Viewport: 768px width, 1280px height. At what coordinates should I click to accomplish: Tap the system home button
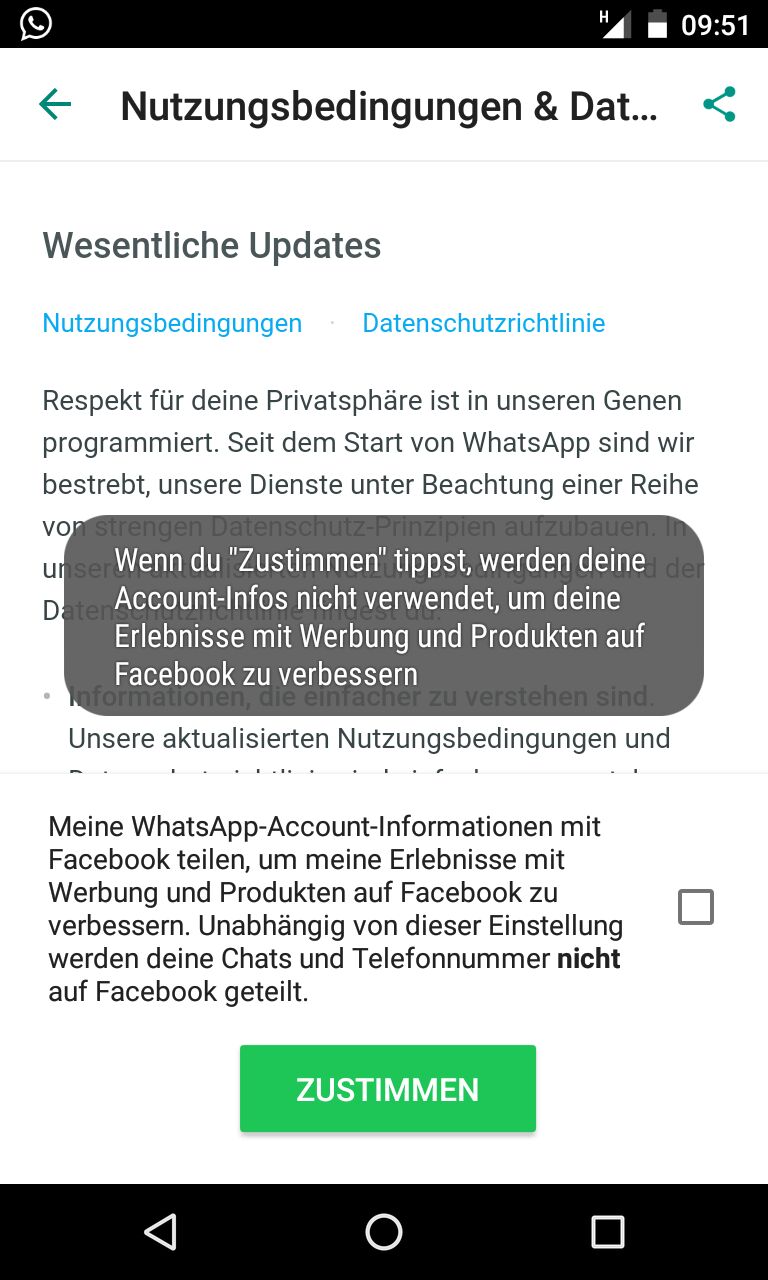[x=384, y=1232]
